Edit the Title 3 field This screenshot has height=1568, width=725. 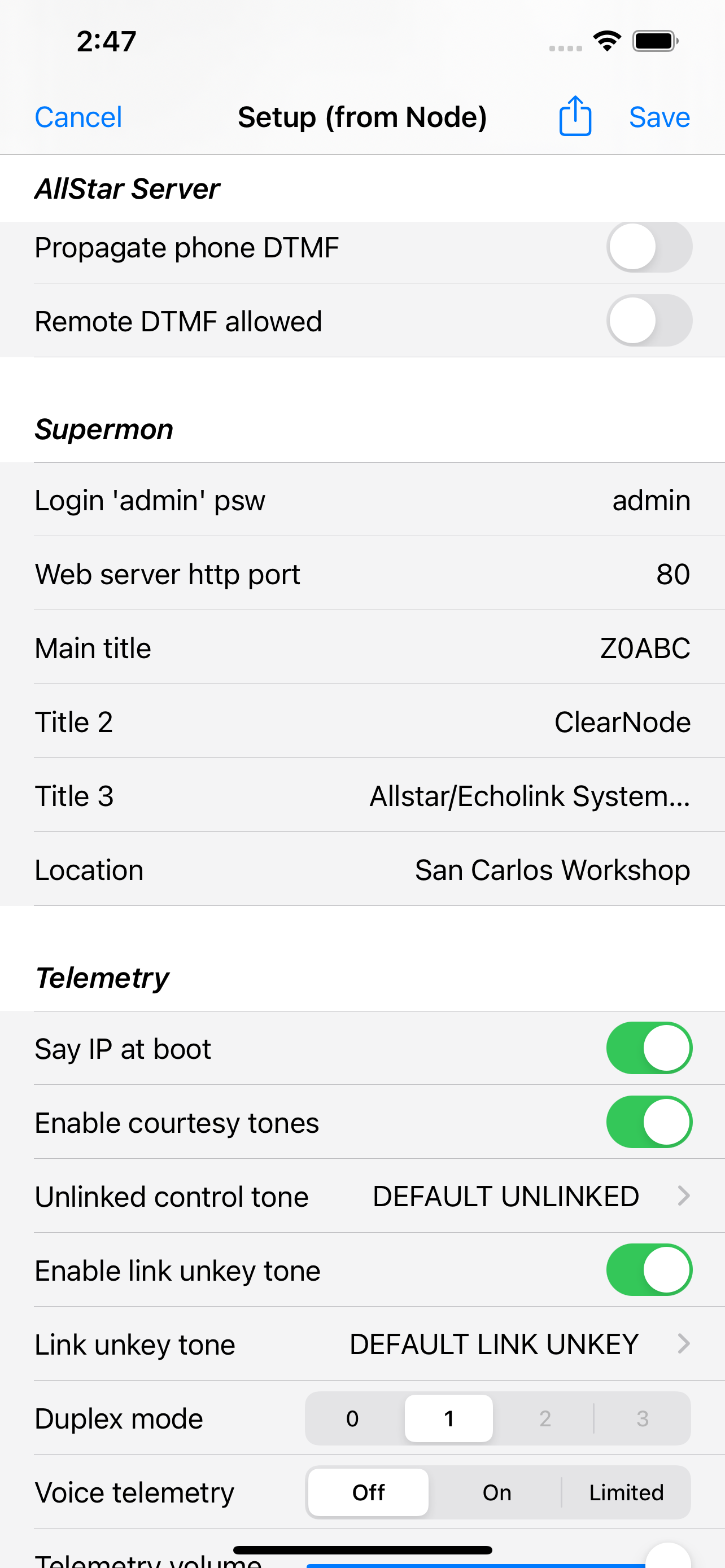[529, 796]
